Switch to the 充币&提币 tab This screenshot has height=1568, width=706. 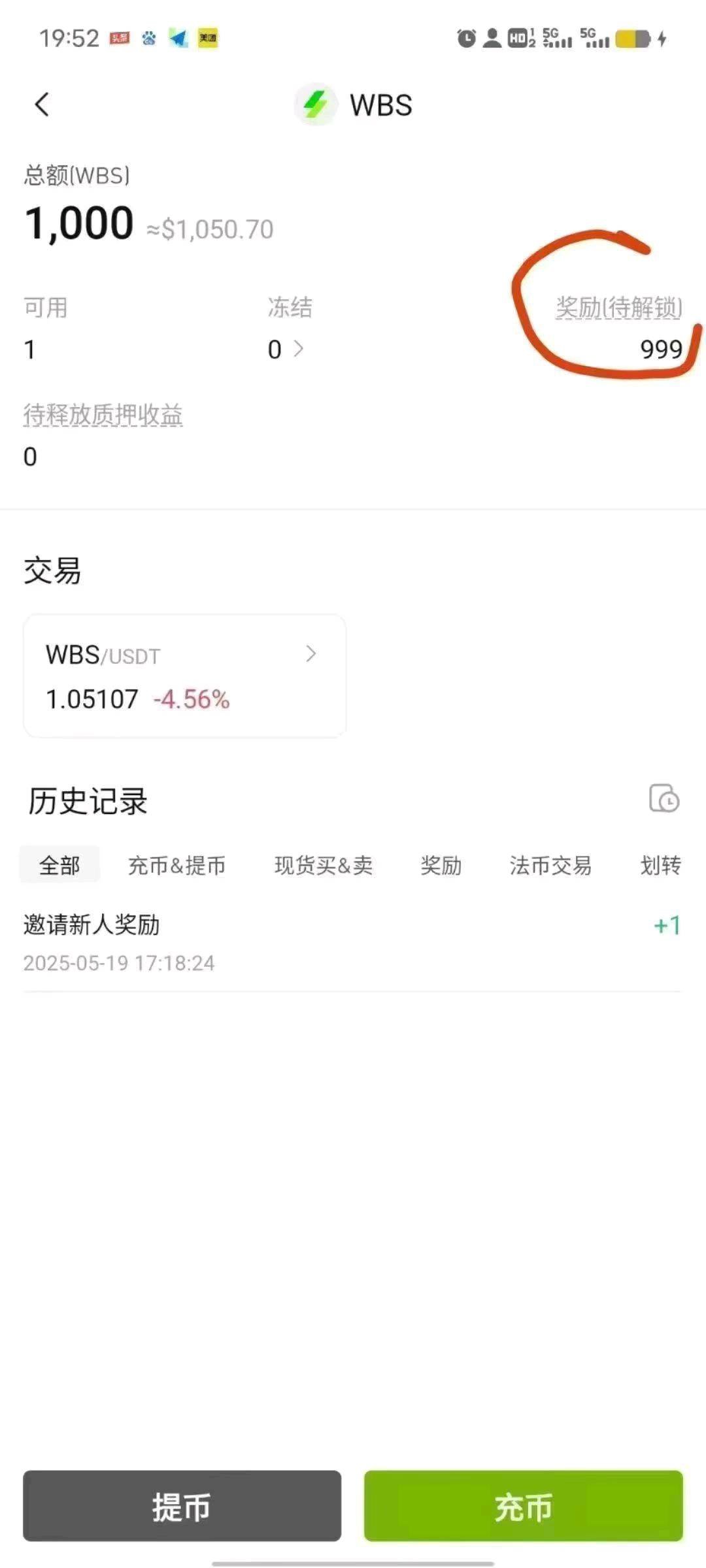pyautogui.click(x=176, y=865)
